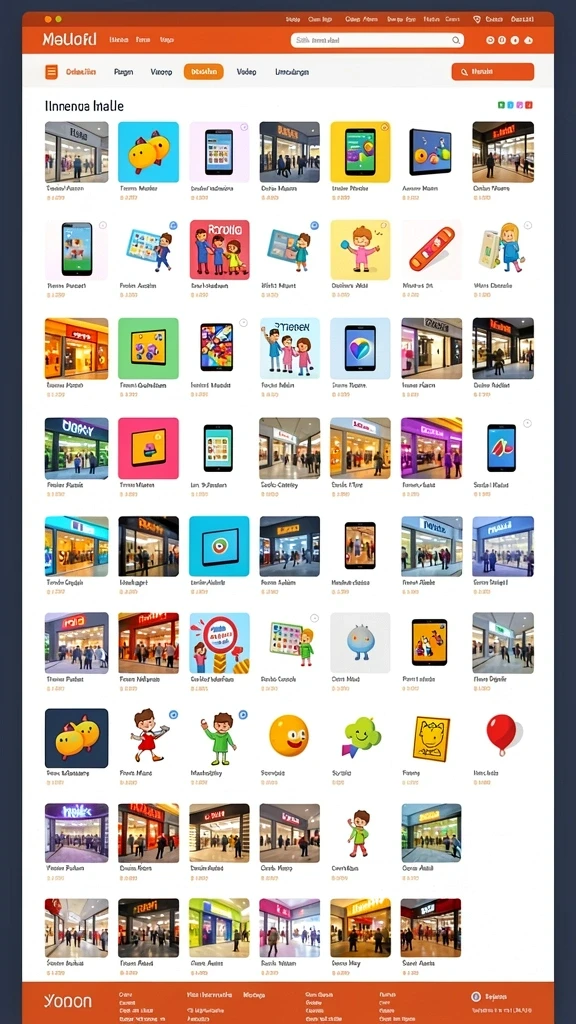Image resolution: width=576 pixels, height=1024 pixels.
Task: Open the phone with watermelon tile
Action: pos(503,448)
